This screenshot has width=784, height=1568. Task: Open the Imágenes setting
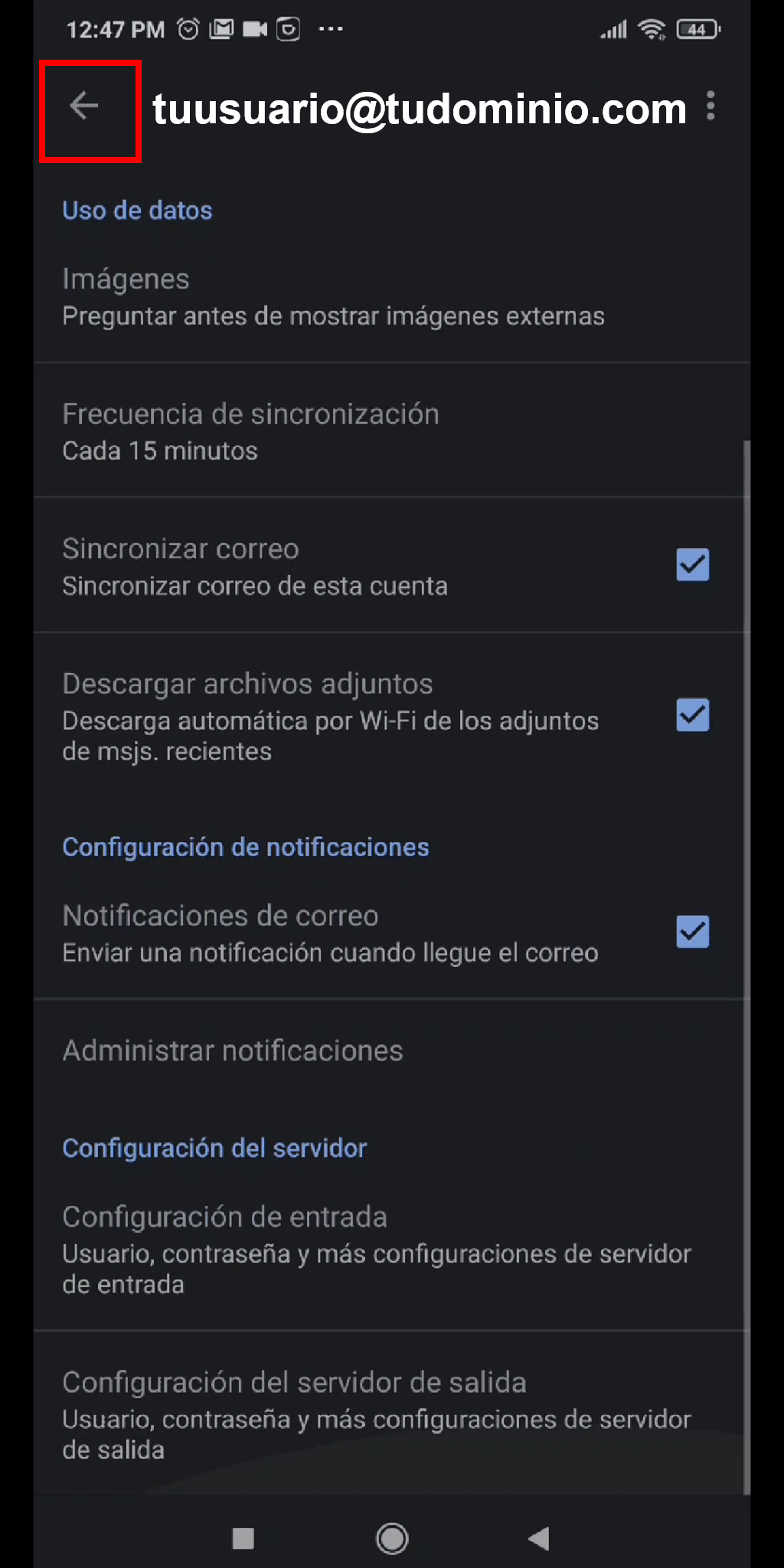point(391,297)
